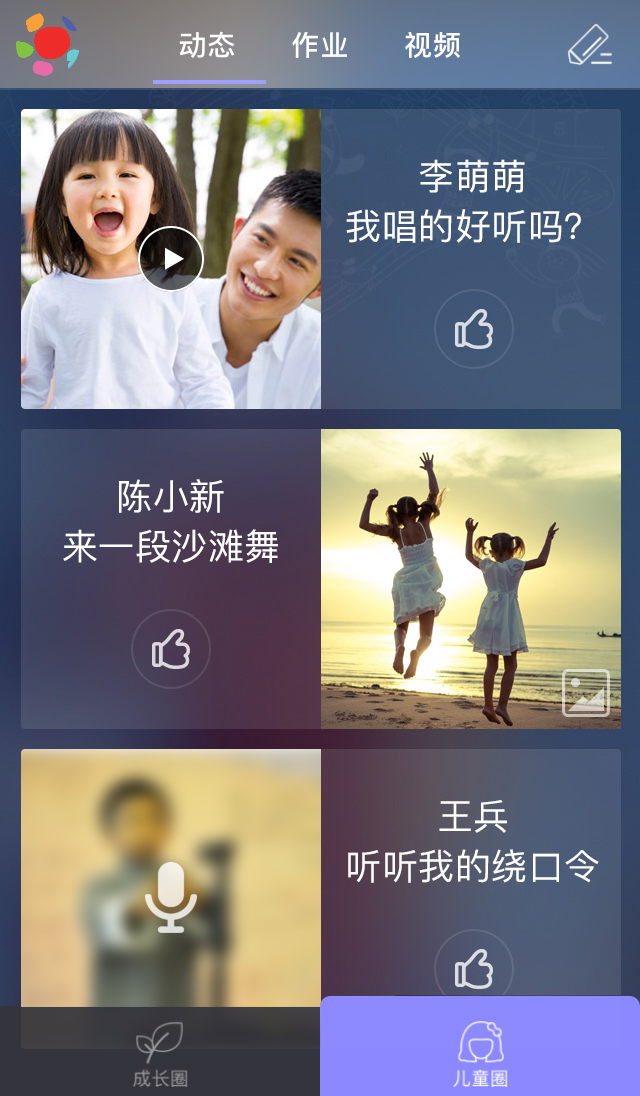
Task: Play 李萌萌's singing video
Action: click(171, 259)
